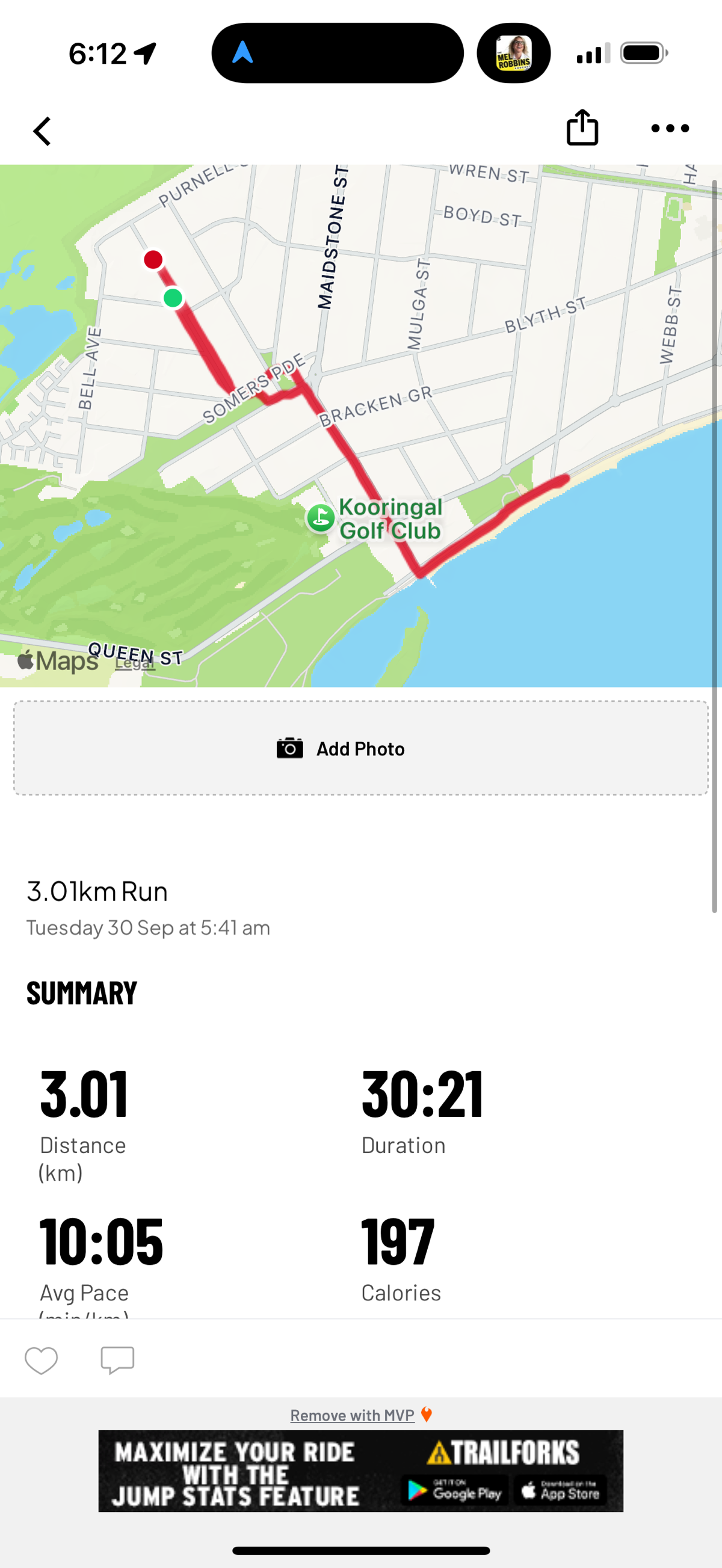Open the three-dot overflow menu
Screen dimensions: 722x1568
tap(670, 129)
